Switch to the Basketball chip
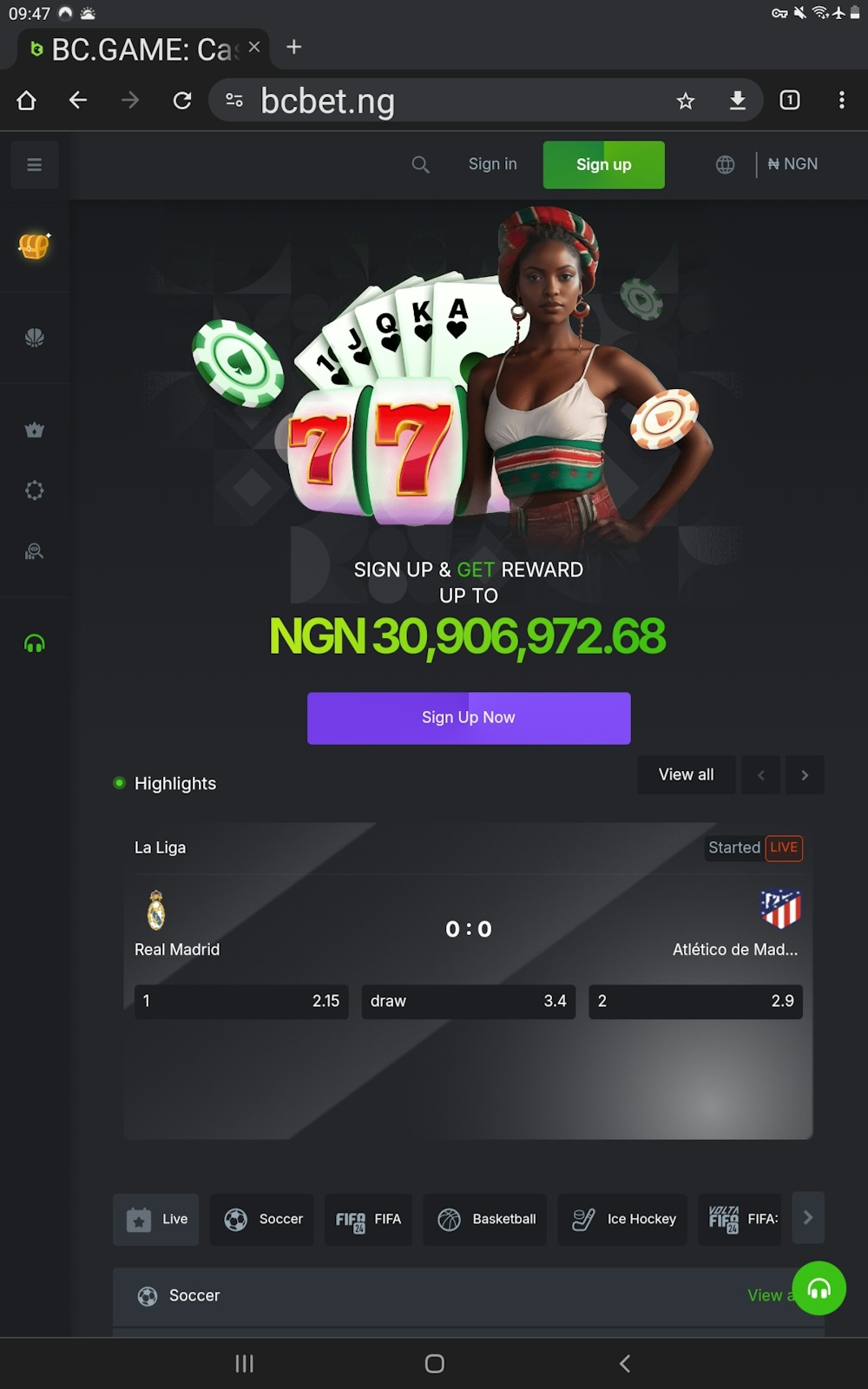This screenshot has width=868, height=1389. point(485,1219)
